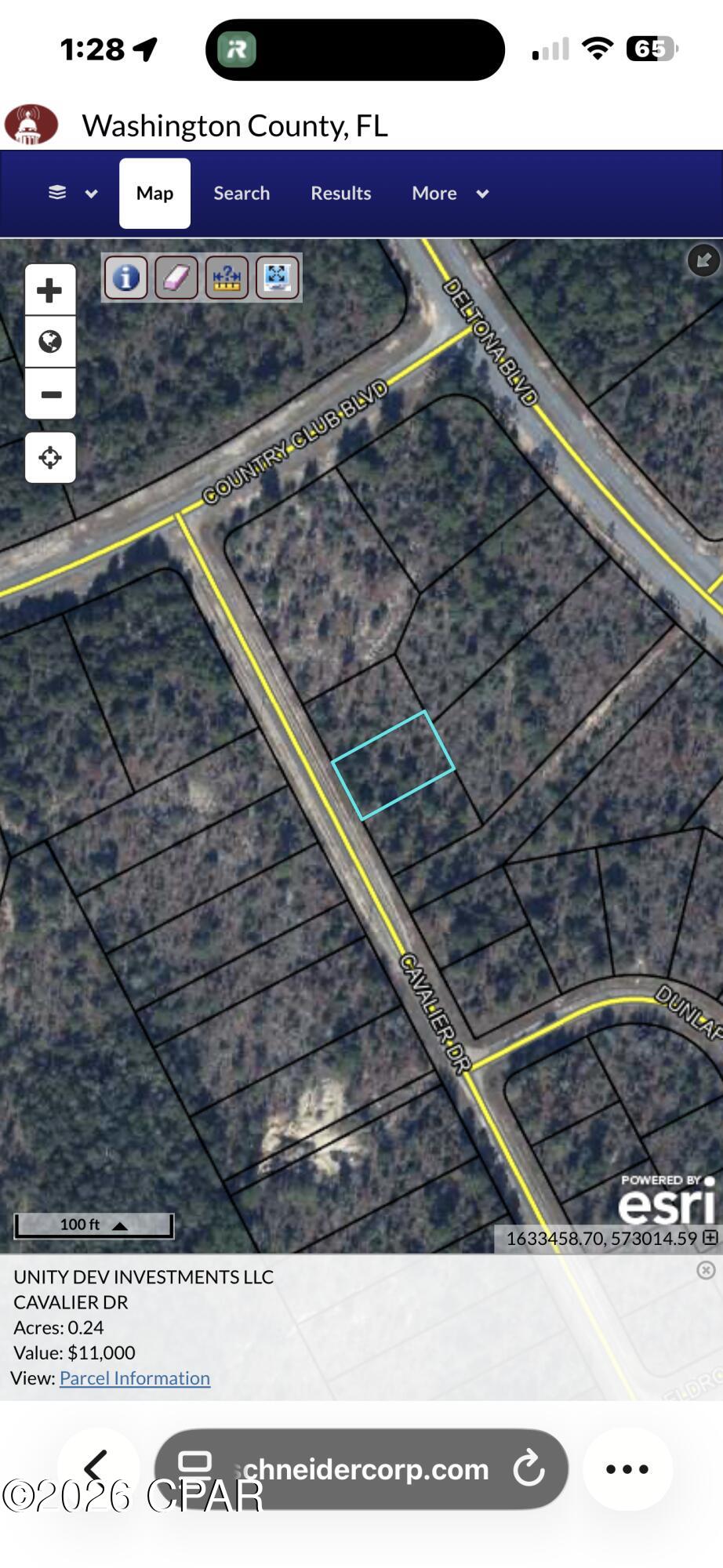
Task: Activate the locate crosshair tool
Action: click(49, 456)
